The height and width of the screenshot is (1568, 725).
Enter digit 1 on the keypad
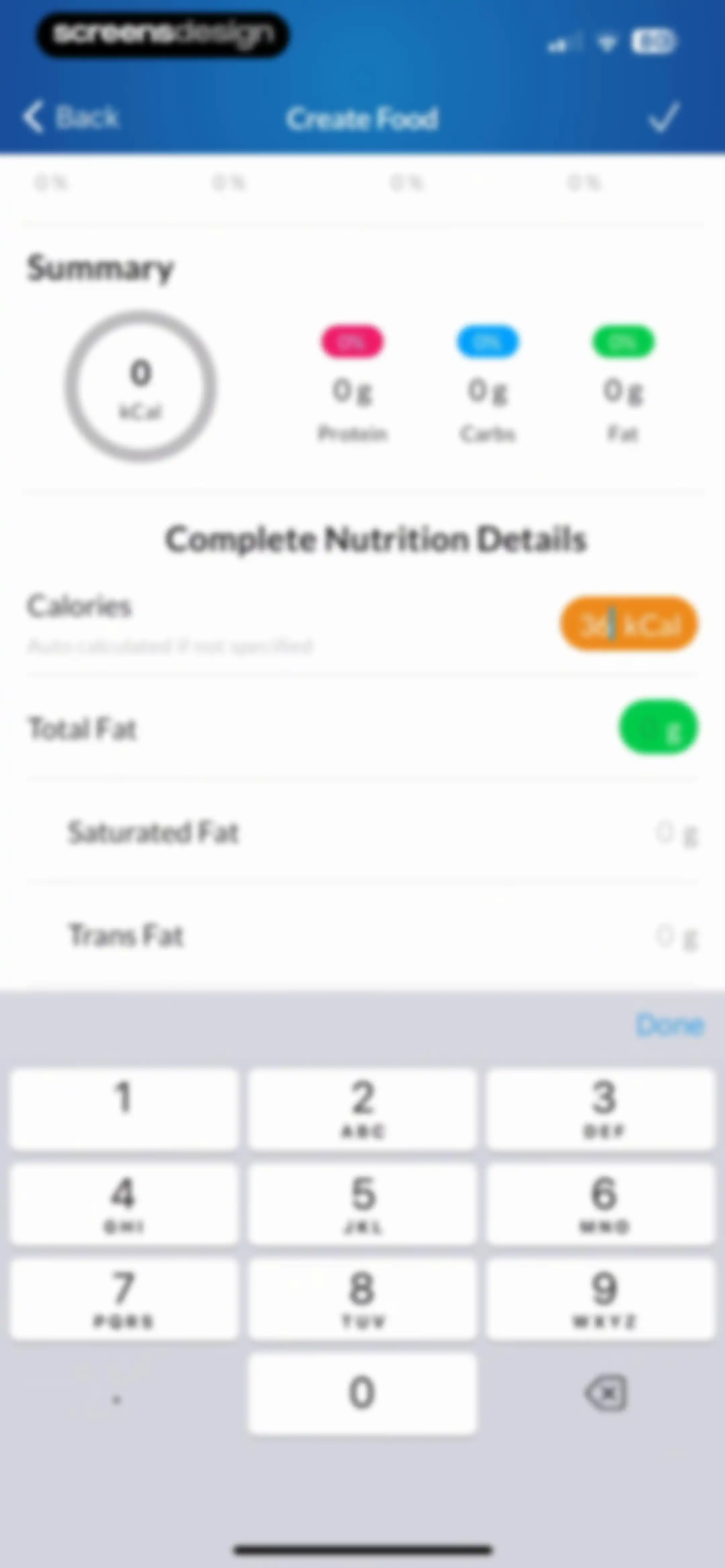click(124, 1108)
